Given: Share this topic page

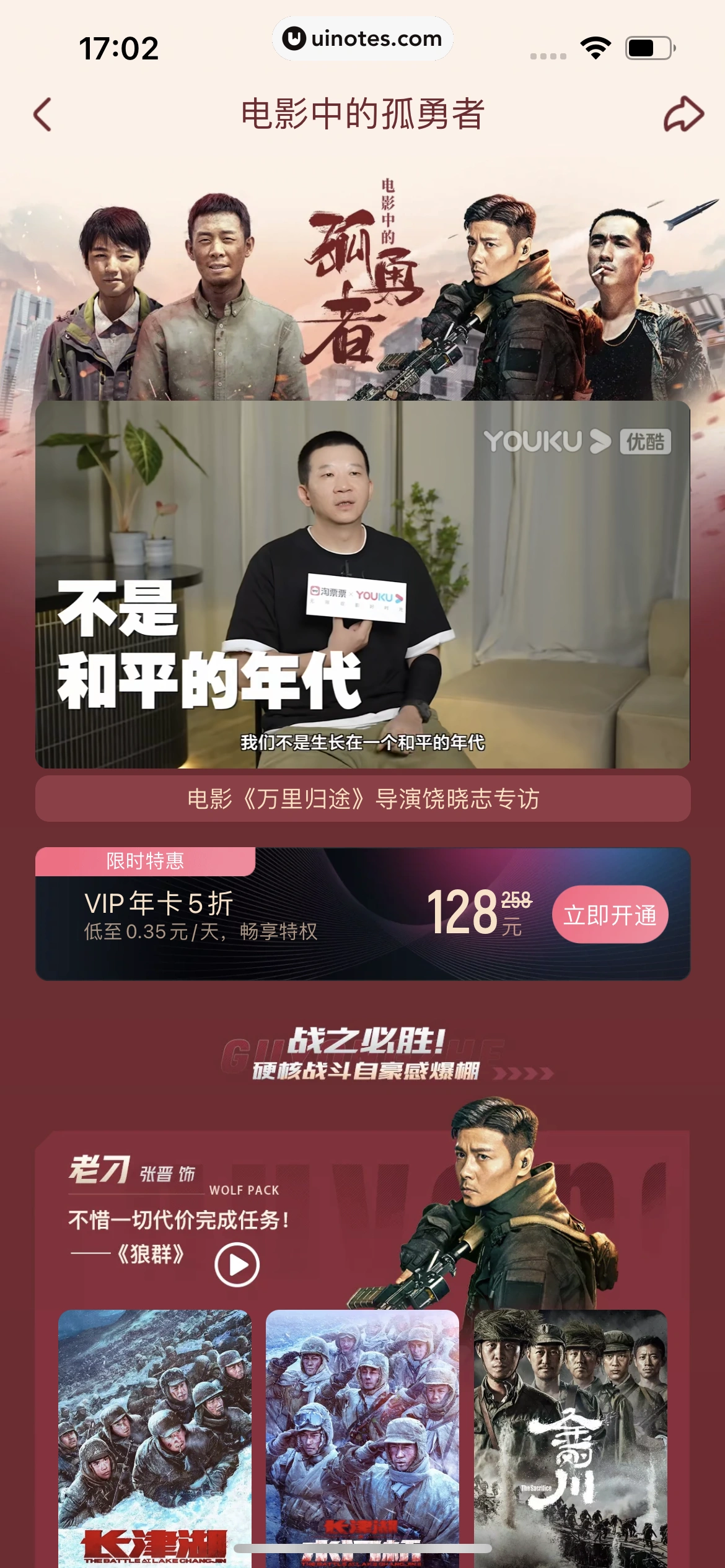Looking at the screenshot, I should 683,114.
